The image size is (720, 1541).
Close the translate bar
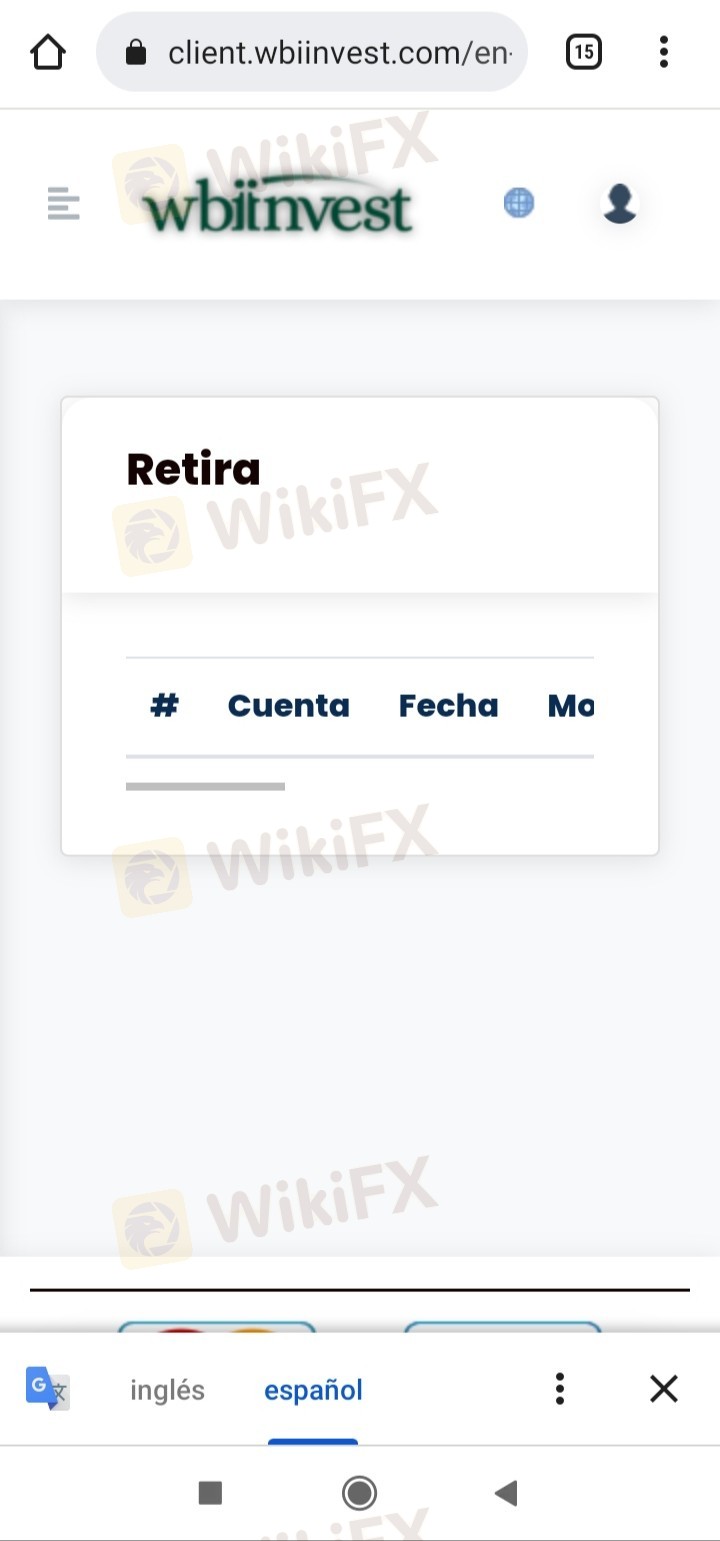(664, 1389)
